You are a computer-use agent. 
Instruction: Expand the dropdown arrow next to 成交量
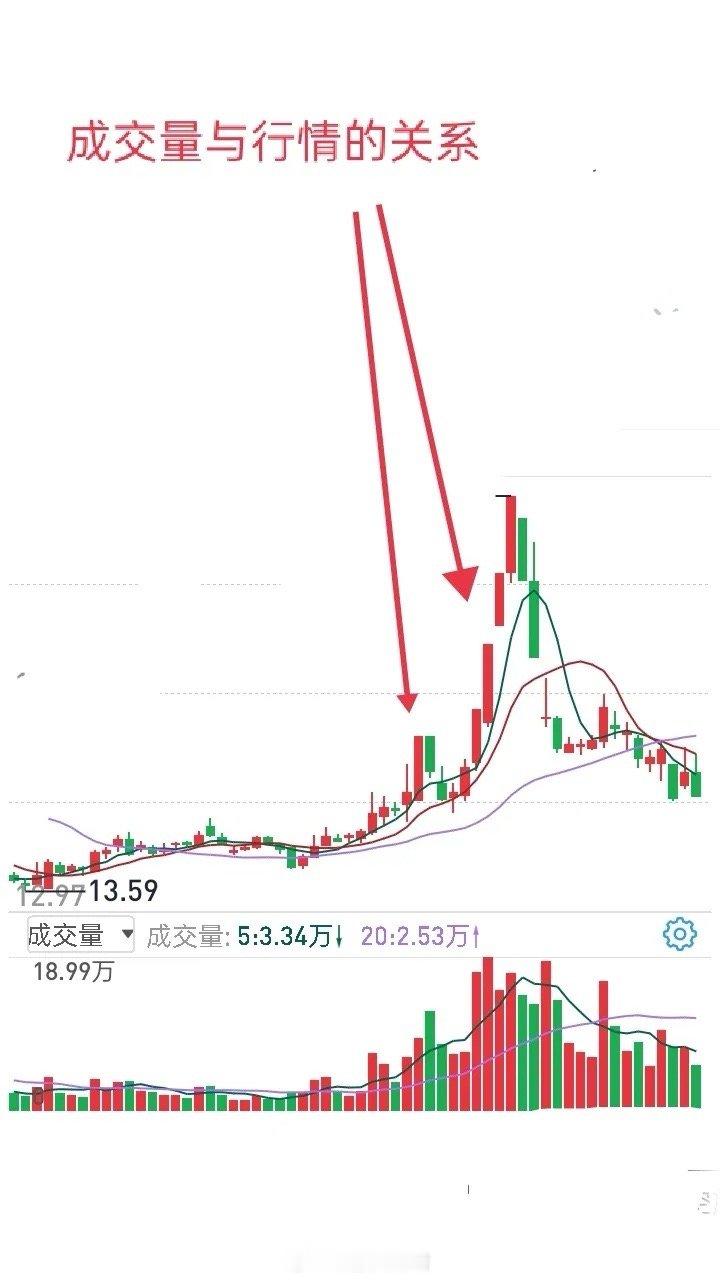pyautogui.click(x=128, y=934)
